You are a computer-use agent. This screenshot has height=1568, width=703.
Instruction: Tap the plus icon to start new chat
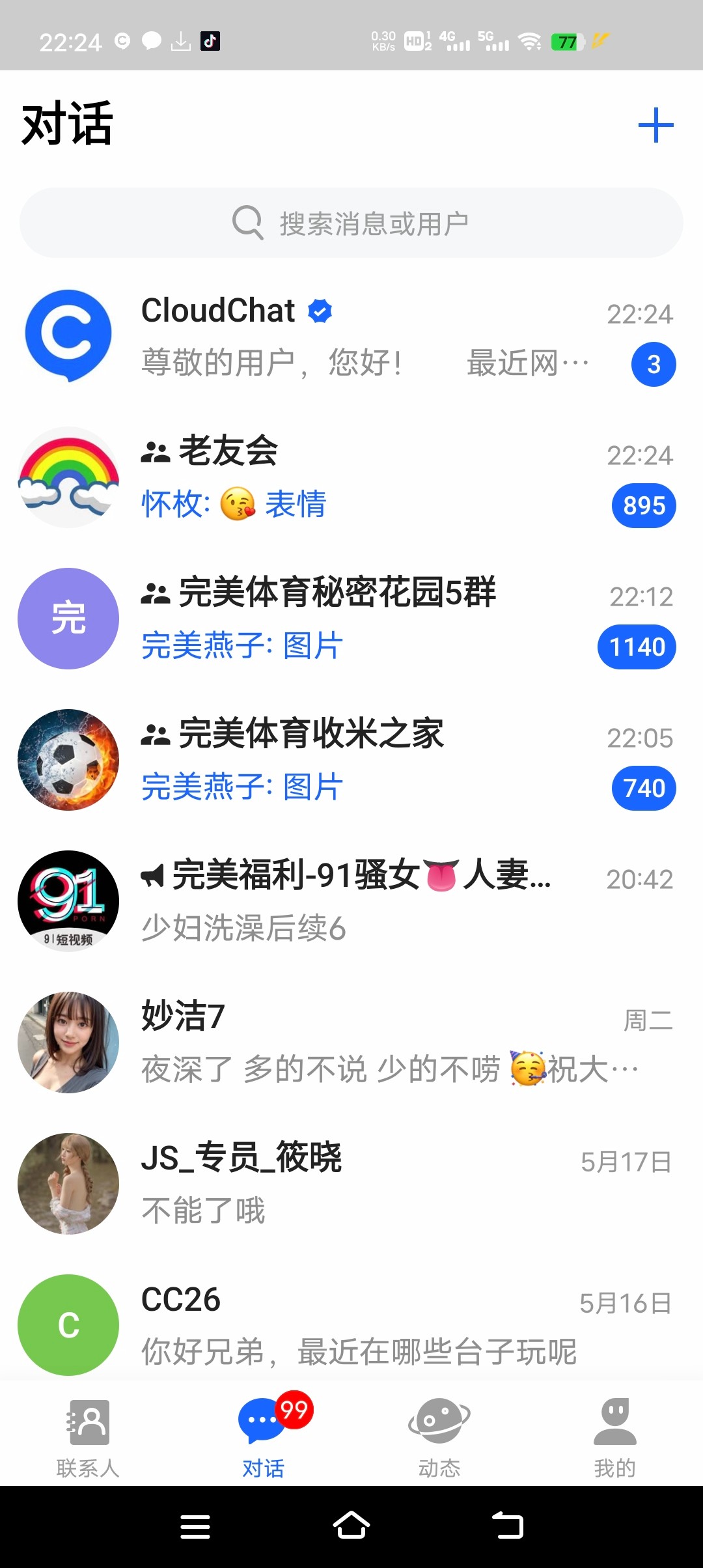(655, 125)
